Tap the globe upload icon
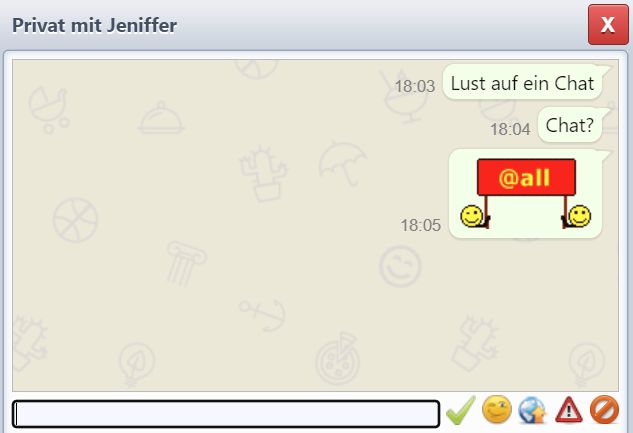This screenshot has width=633, height=433. click(x=533, y=410)
